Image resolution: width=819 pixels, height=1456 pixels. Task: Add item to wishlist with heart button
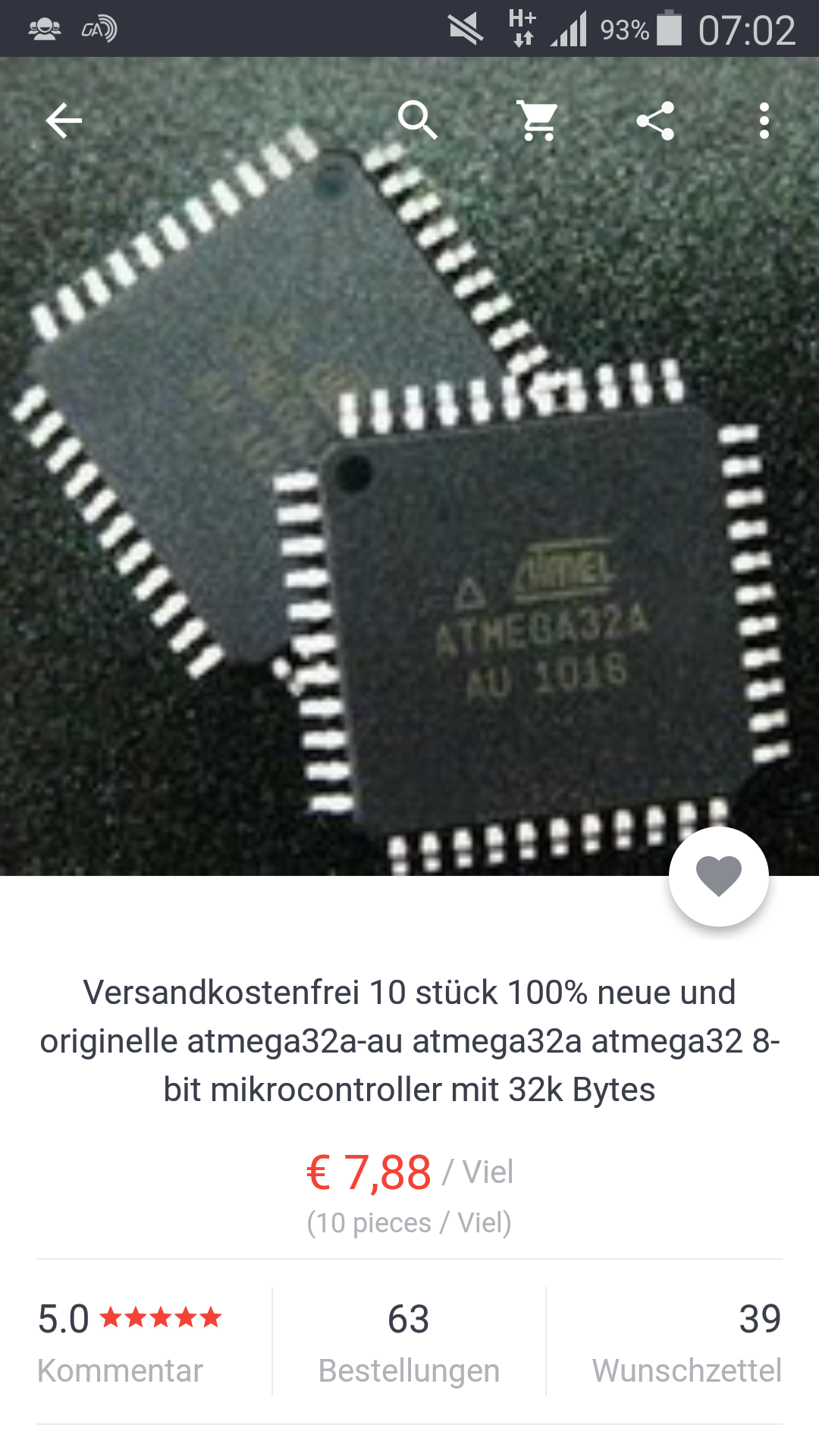[719, 877]
